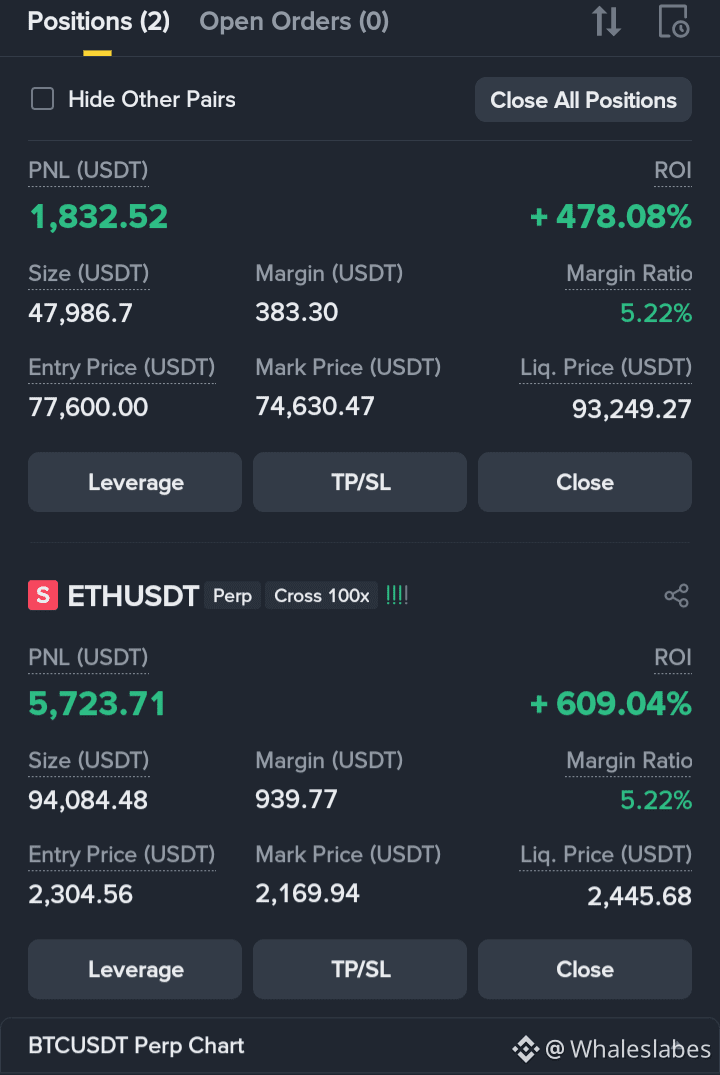
Task: Open ETHUSDT Perp pair details
Action: point(133,596)
